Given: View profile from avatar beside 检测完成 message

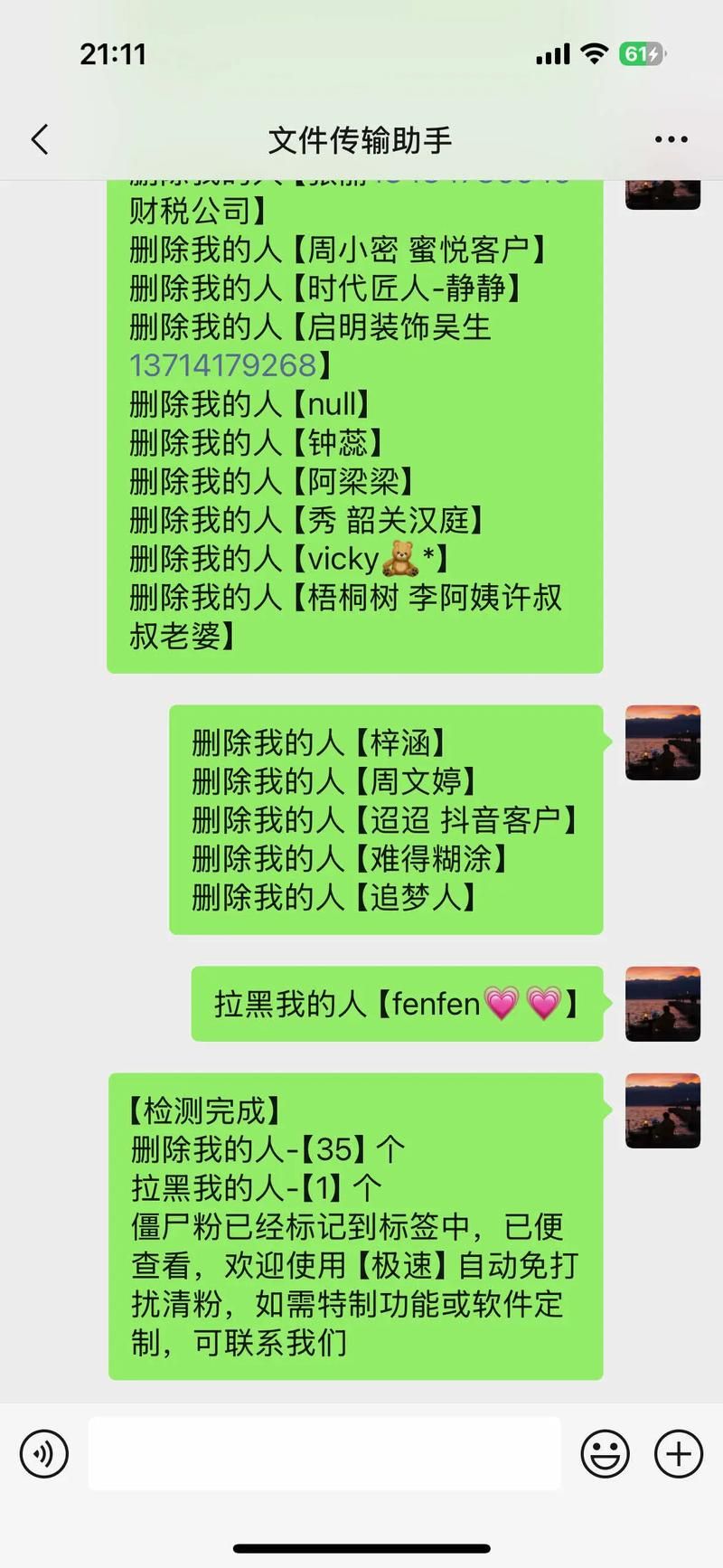Looking at the screenshot, I should [x=662, y=1110].
